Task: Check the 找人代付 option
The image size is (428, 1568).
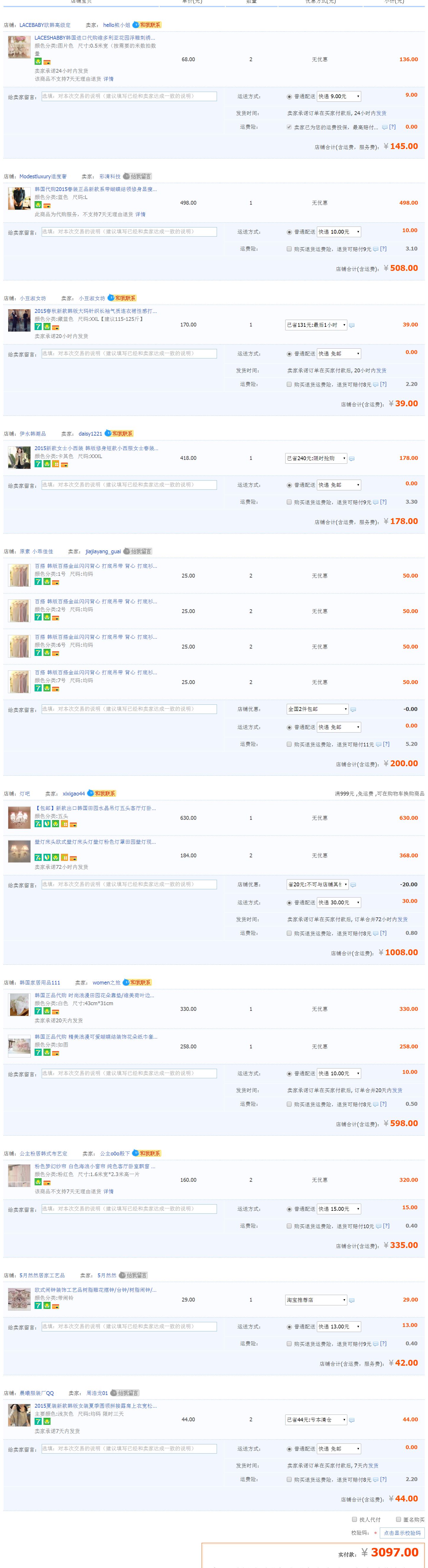Action: coord(354,1519)
